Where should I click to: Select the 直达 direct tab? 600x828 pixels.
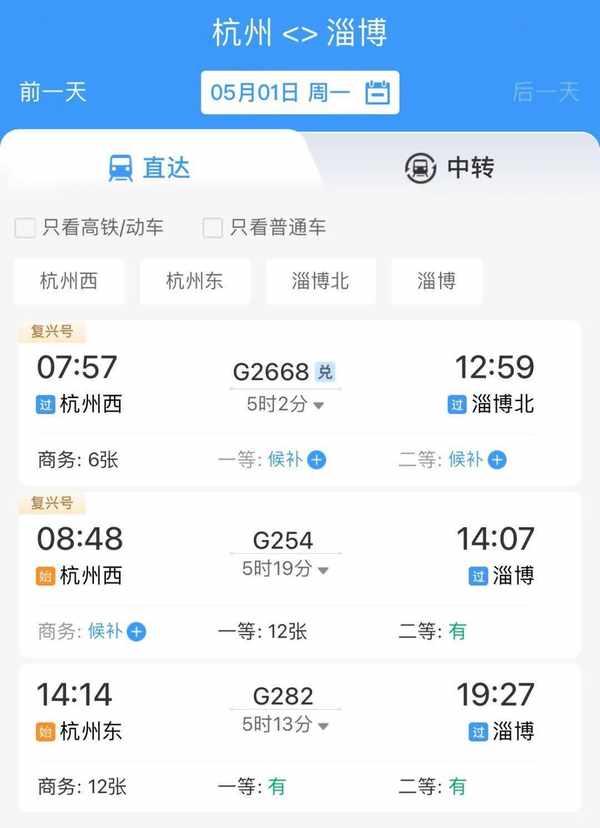(150, 168)
